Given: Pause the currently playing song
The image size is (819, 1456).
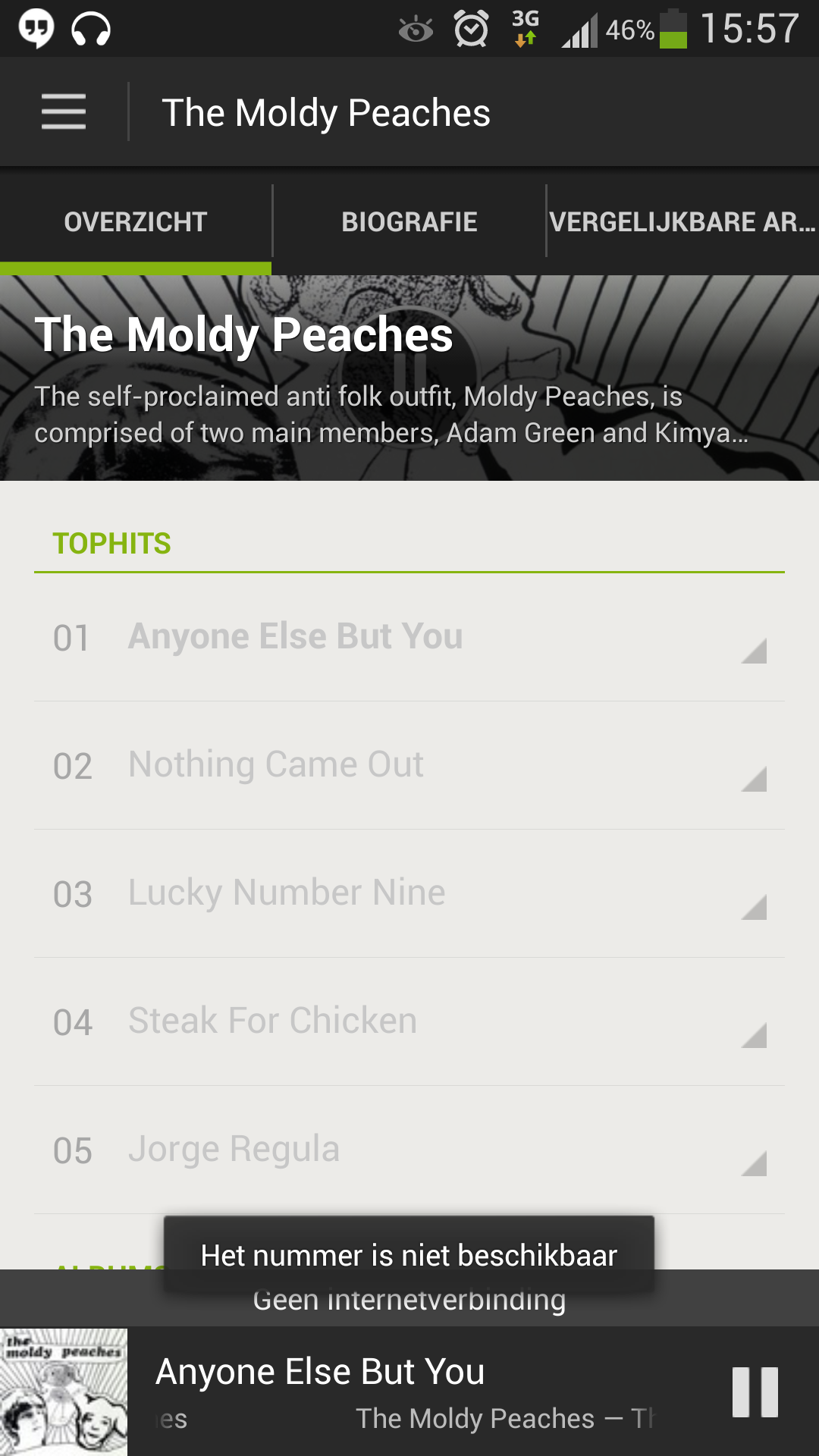Looking at the screenshot, I should pyautogui.click(x=755, y=1392).
